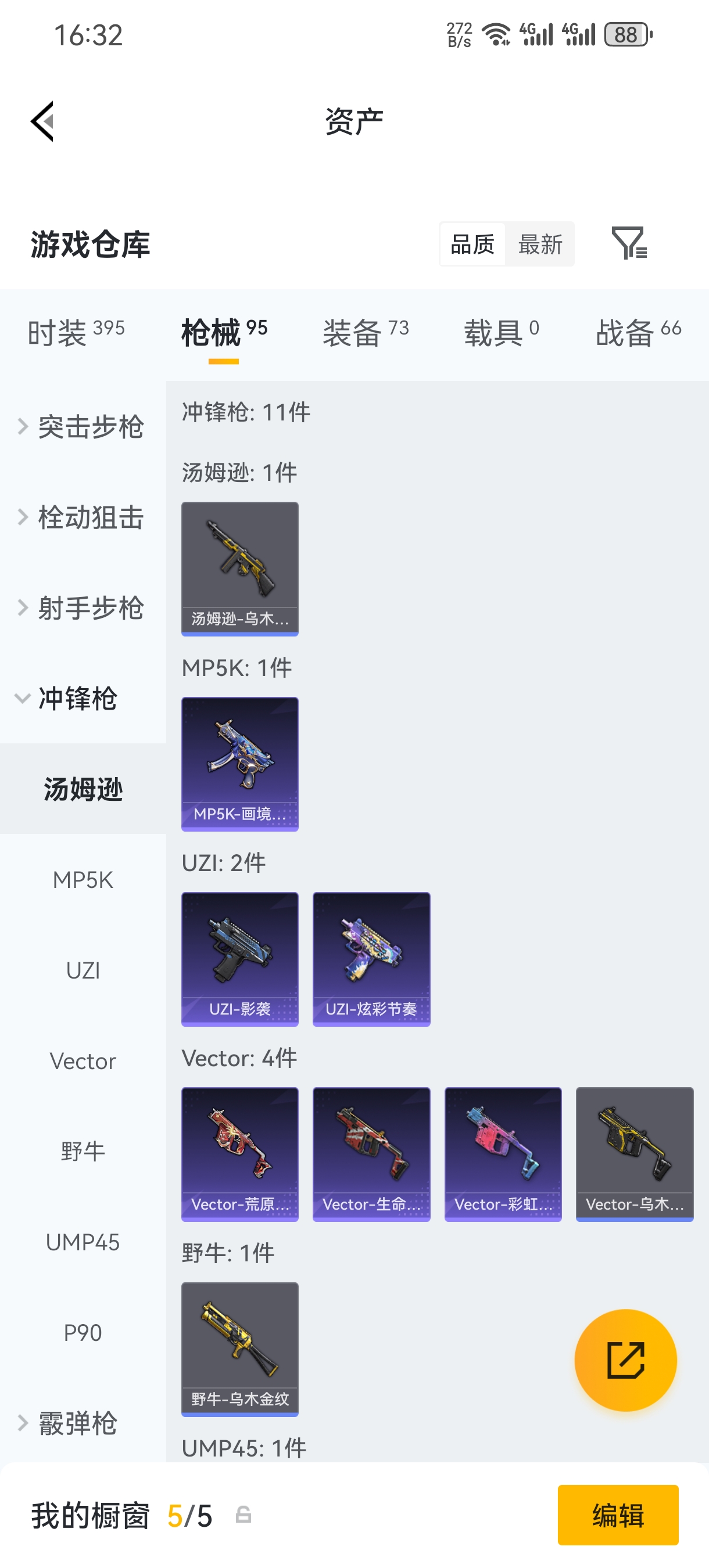
Task: Open the UZI-炫彩节奏 thumbnail
Action: tap(371, 959)
